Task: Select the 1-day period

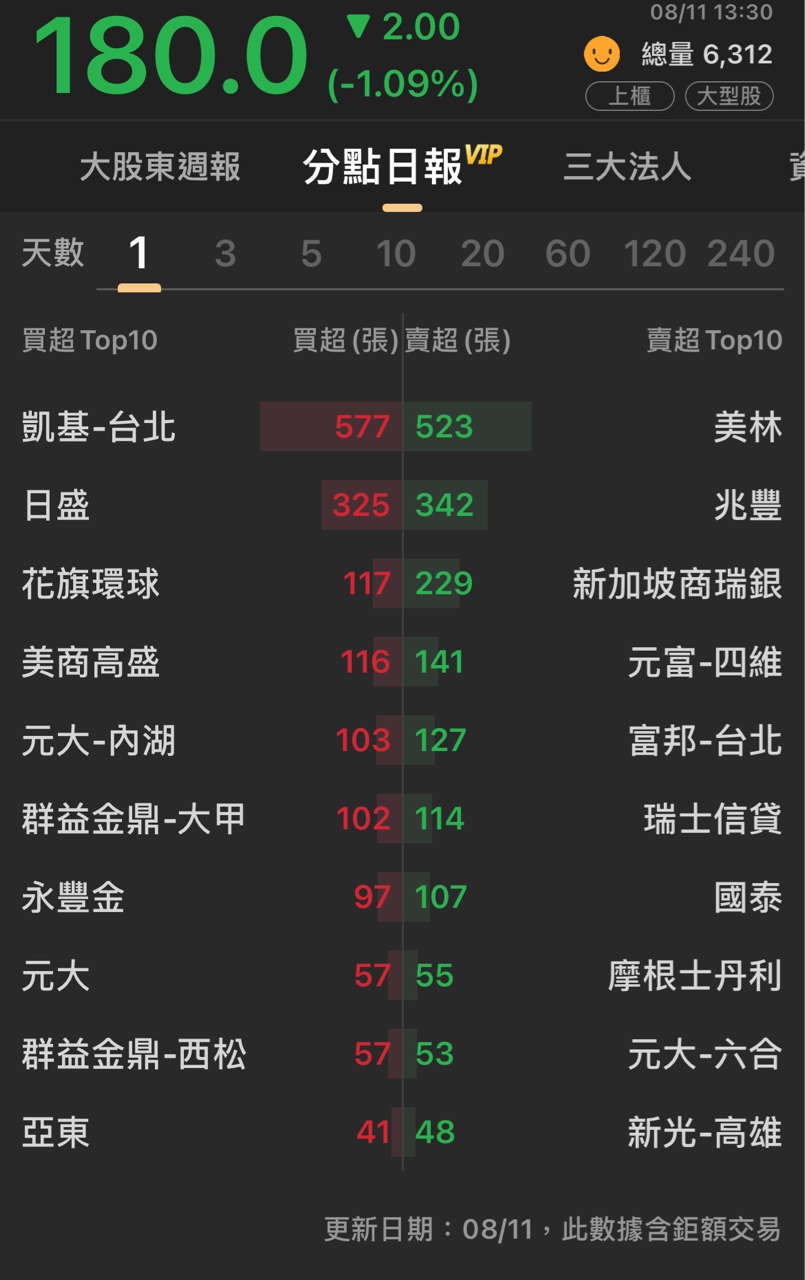Action: (139, 254)
